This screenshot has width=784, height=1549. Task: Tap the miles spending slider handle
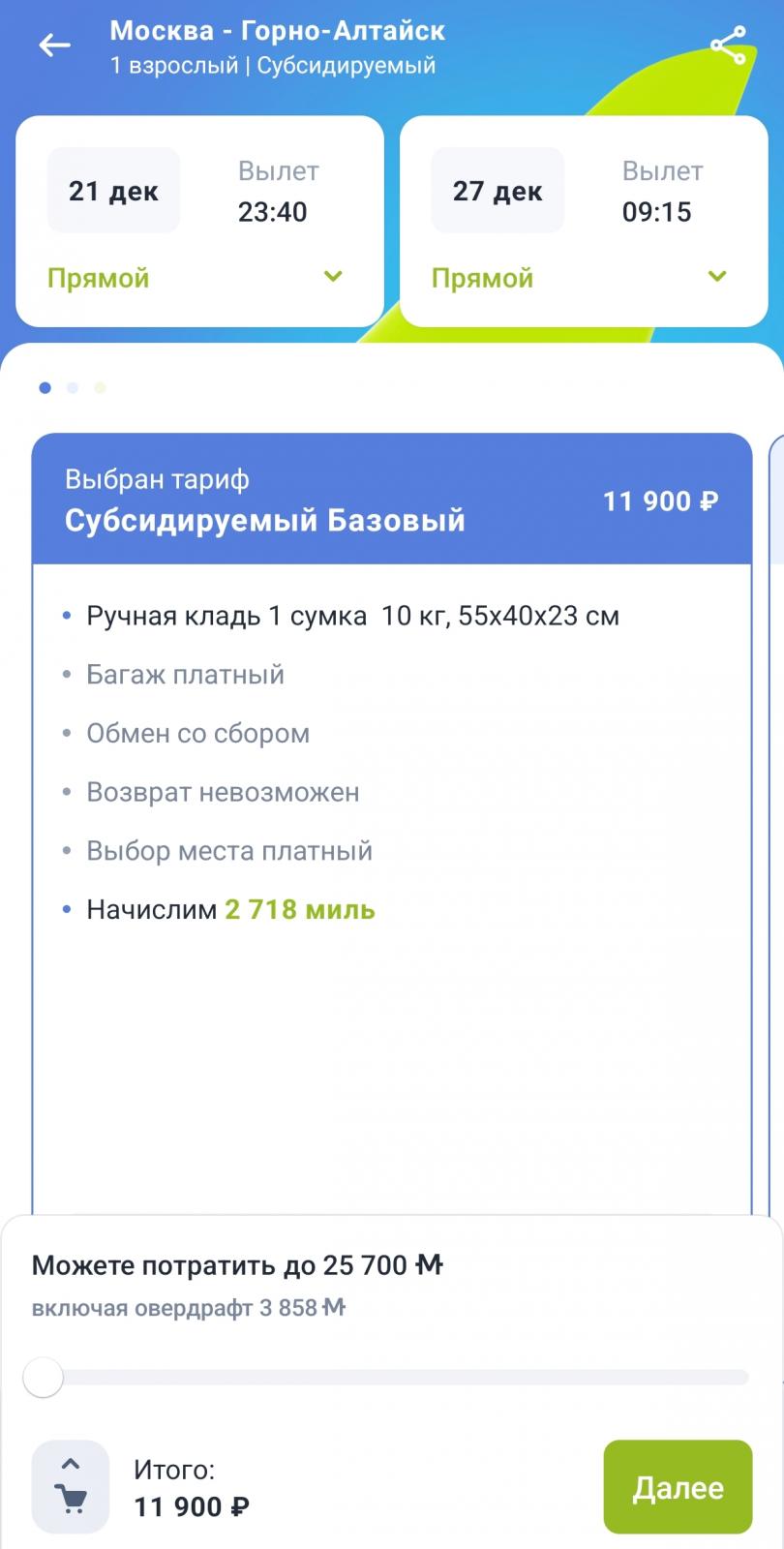coord(43,1377)
